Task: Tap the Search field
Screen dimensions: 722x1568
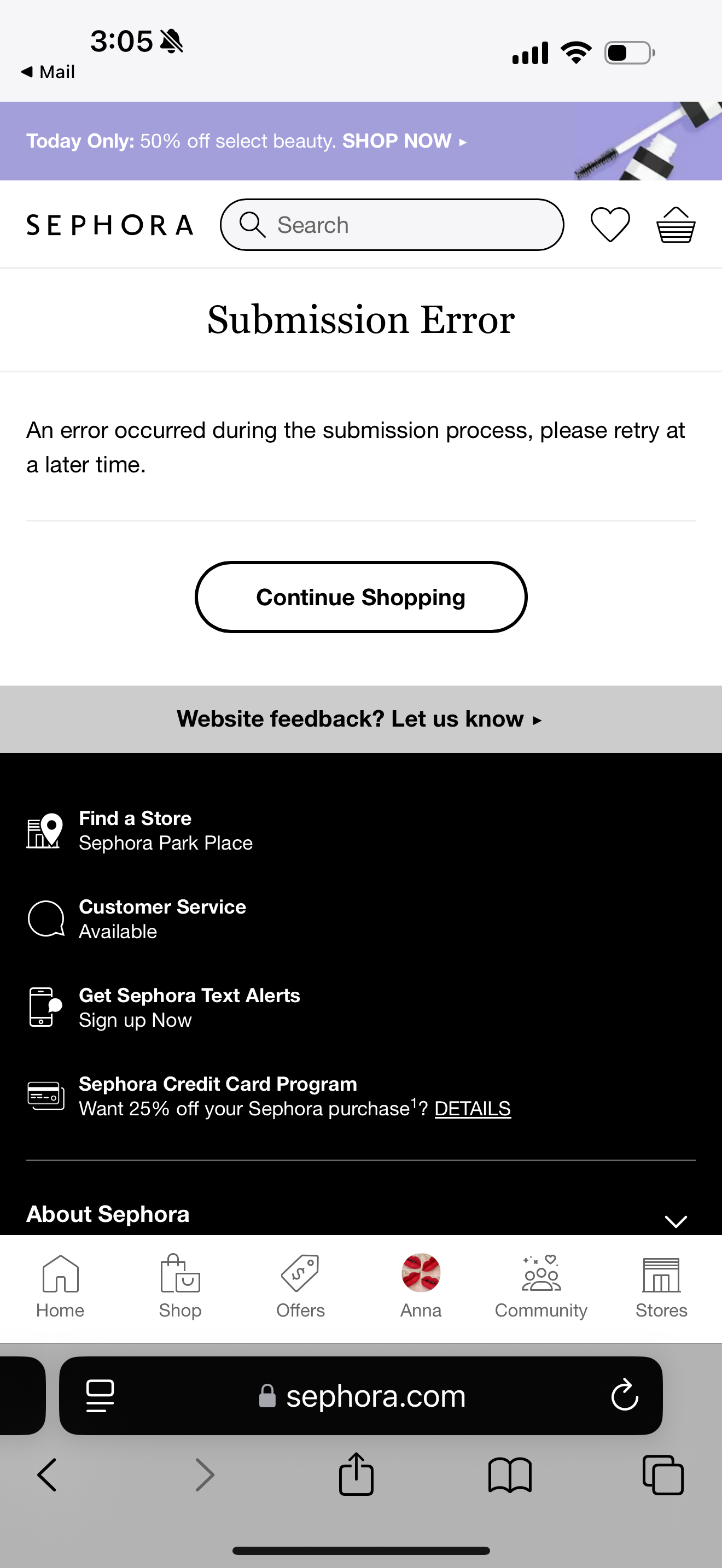Action: pos(392,225)
